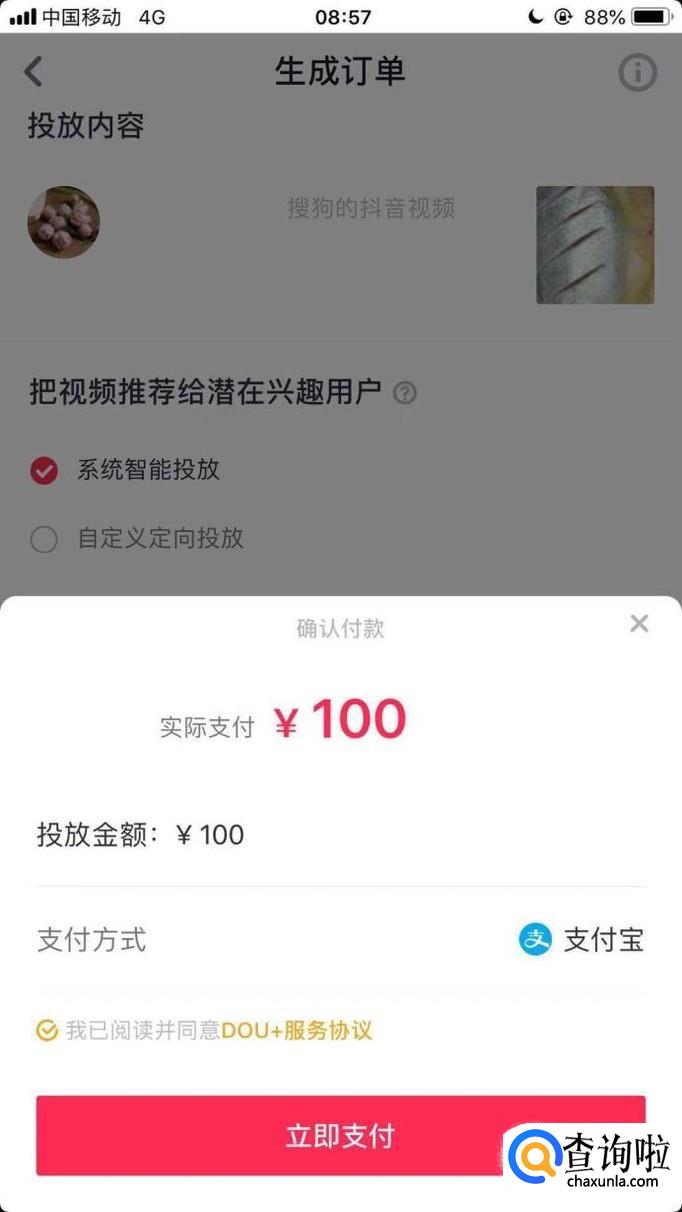Viewport: 682px width, 1212px height.
Task: Open the video thumbnail under 投放内容
Action: pyautogui.click(x=595, y=245)
